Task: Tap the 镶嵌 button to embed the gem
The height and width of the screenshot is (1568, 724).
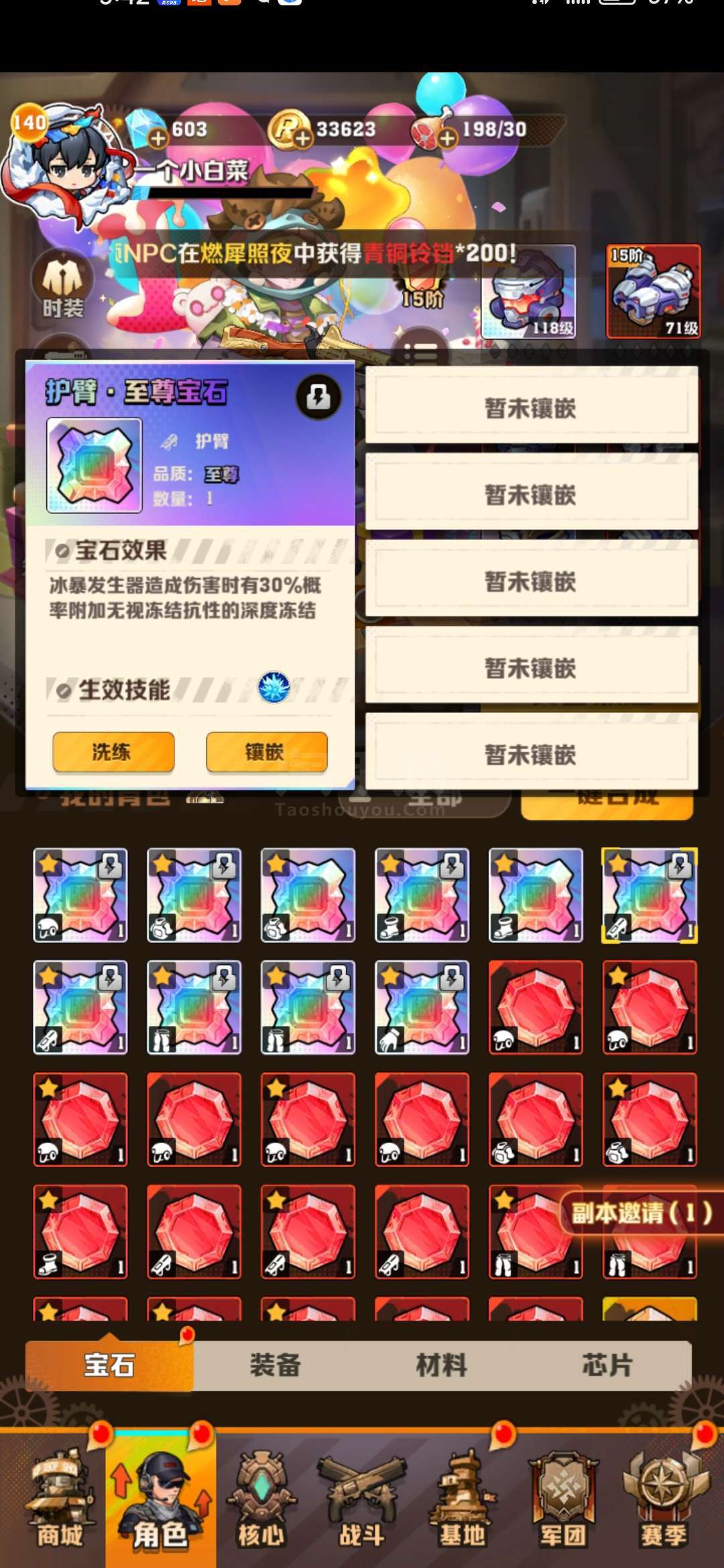Action: [266, 752]
